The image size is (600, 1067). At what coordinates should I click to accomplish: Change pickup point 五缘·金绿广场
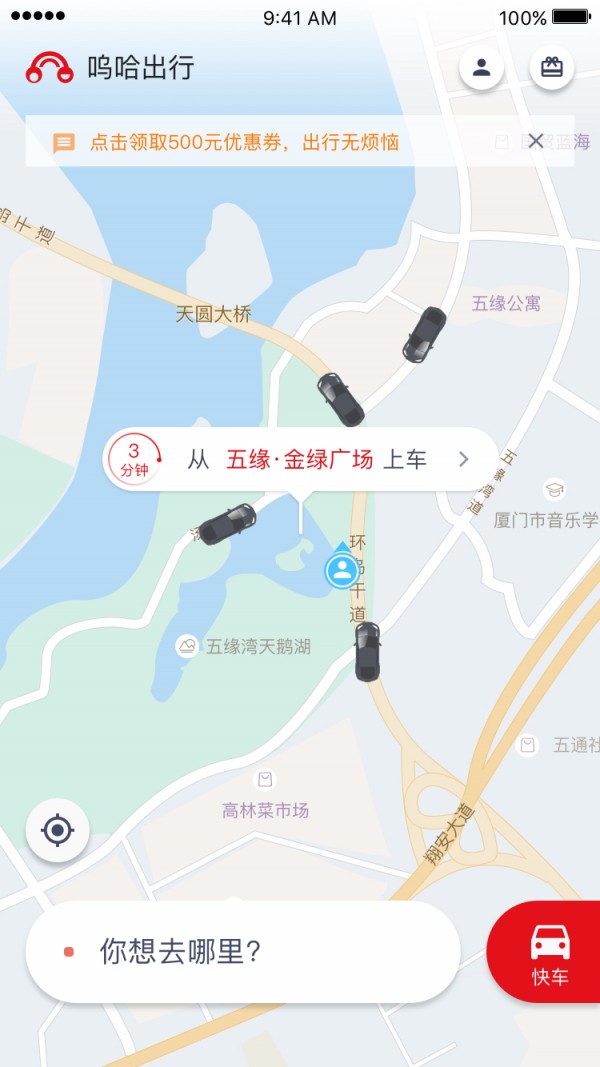[300, 460]
